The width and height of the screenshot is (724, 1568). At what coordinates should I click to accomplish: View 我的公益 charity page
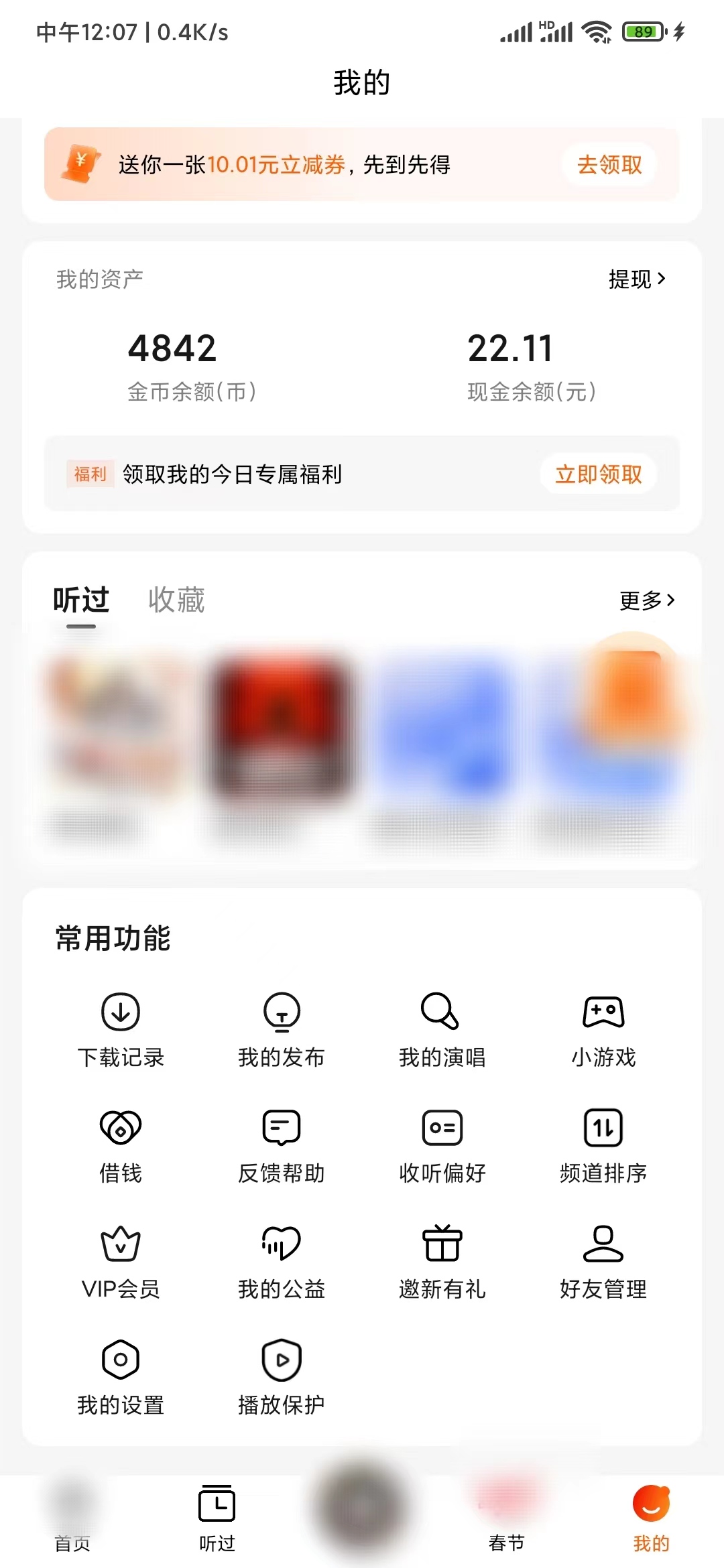click(282, 1260)
